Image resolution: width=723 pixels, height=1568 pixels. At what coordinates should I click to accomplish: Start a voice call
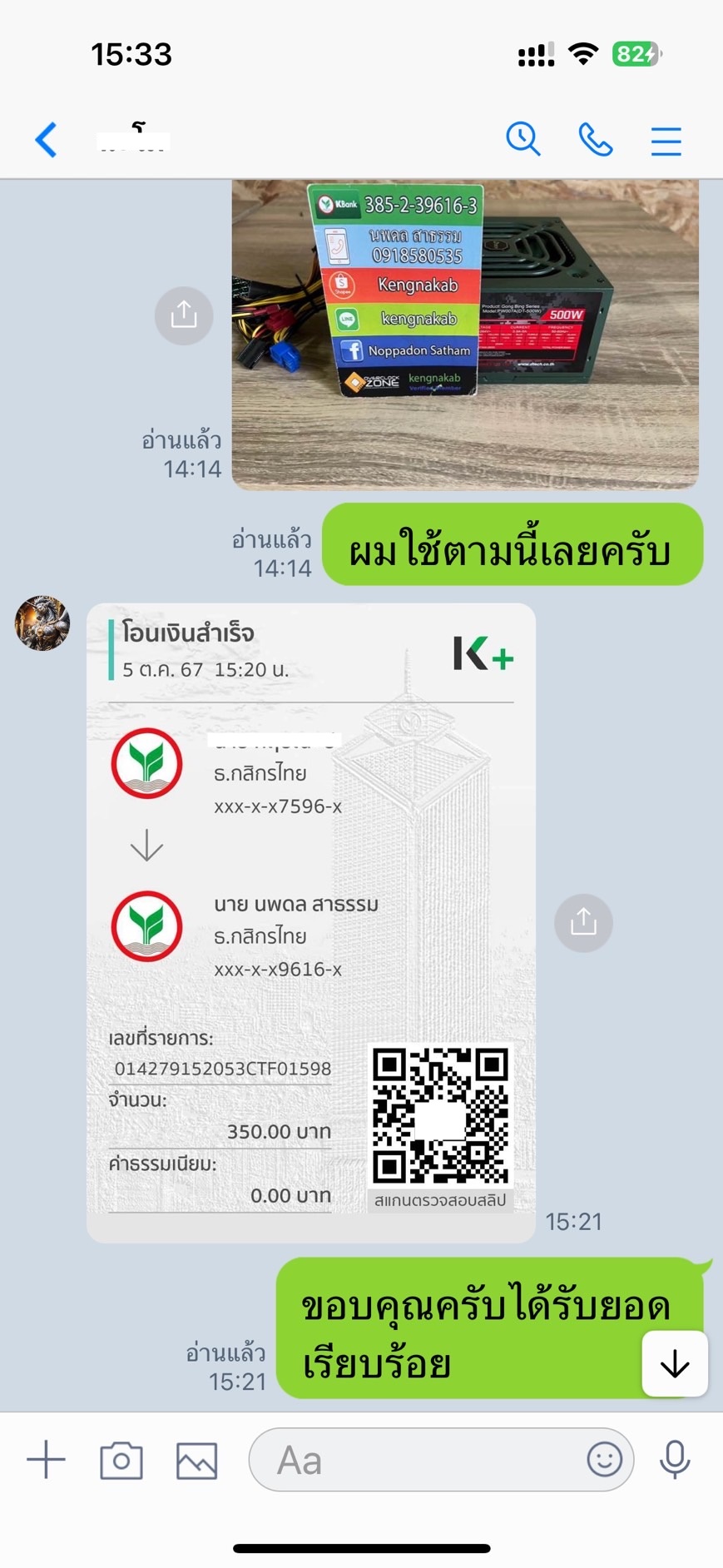(595, 140)
